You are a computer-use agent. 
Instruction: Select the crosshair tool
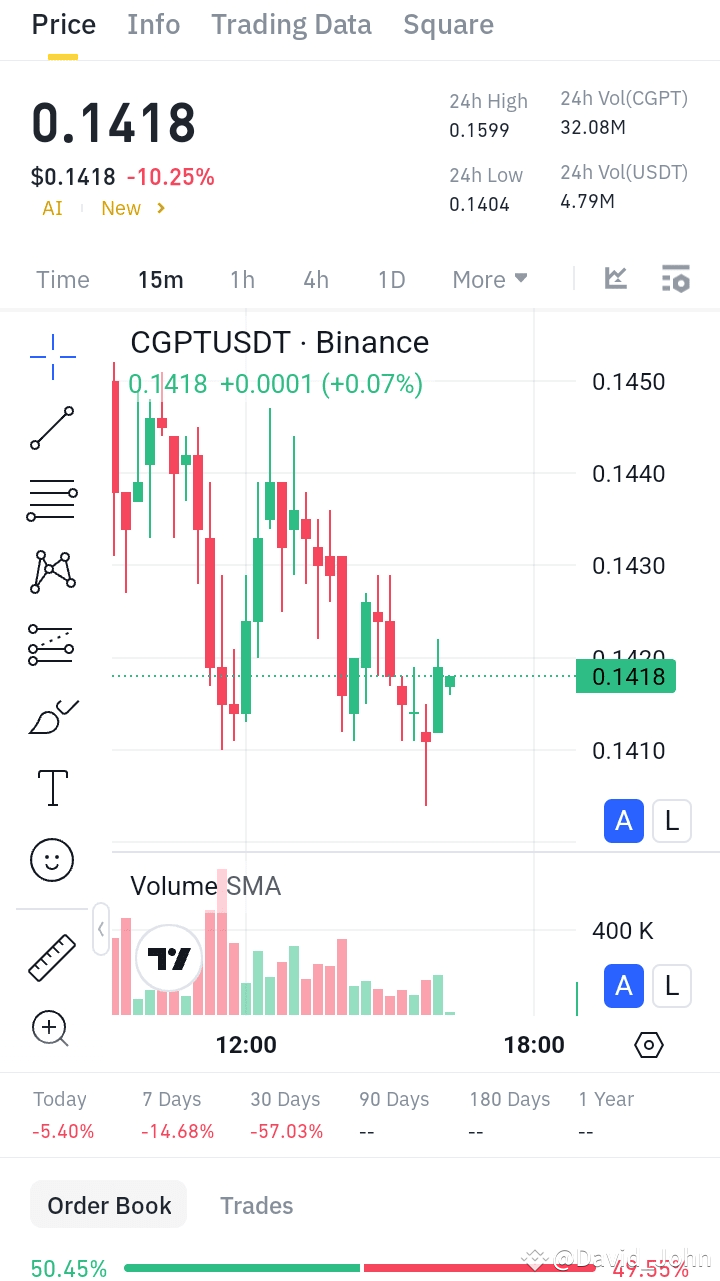point(50,357)
